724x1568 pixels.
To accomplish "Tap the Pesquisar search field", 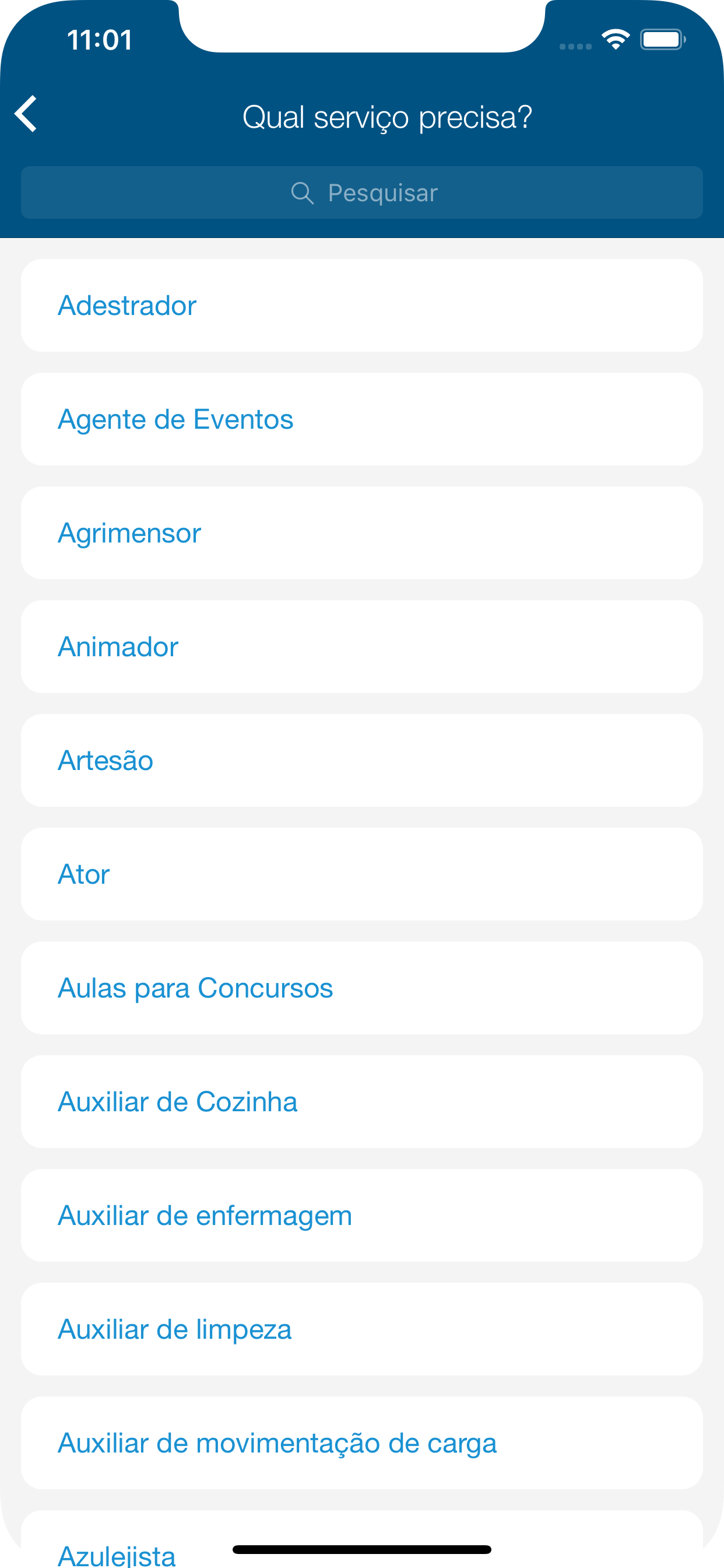I will click(362, 192).
